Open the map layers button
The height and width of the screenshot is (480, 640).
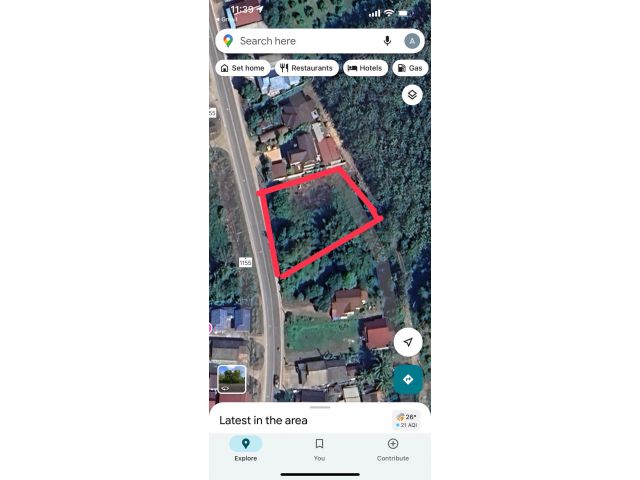point(412,94)
